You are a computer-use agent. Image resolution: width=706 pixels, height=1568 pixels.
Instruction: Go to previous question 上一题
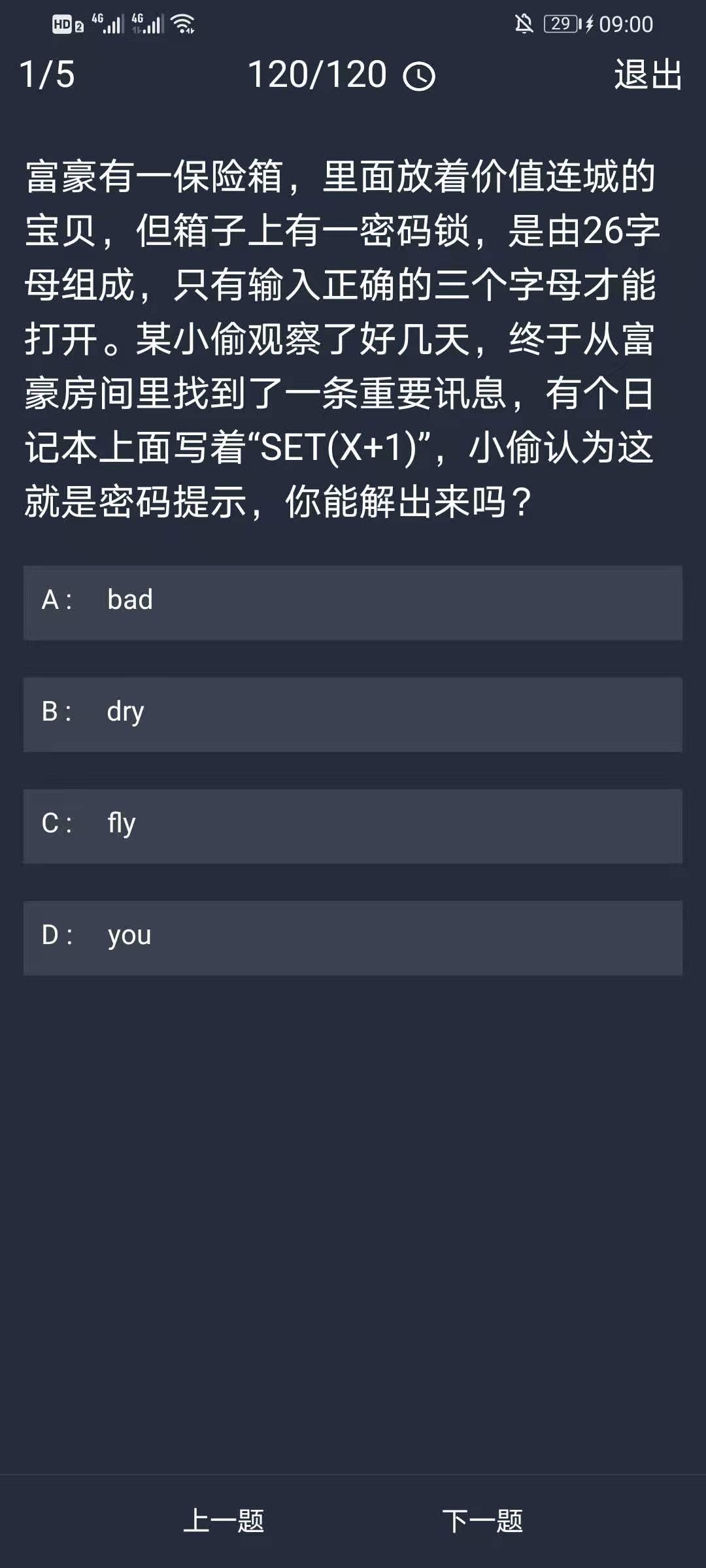pyautogui.click(x=224, y=1520)
